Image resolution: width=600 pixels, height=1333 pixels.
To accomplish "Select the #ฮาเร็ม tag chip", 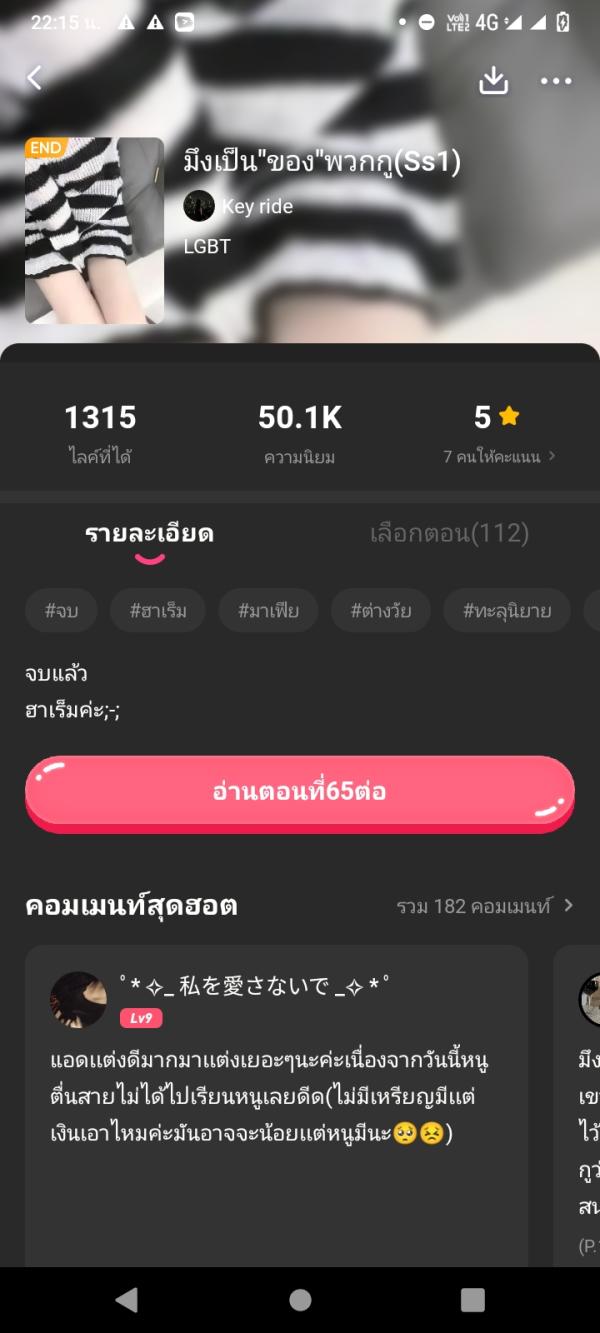I will (158, 610).
